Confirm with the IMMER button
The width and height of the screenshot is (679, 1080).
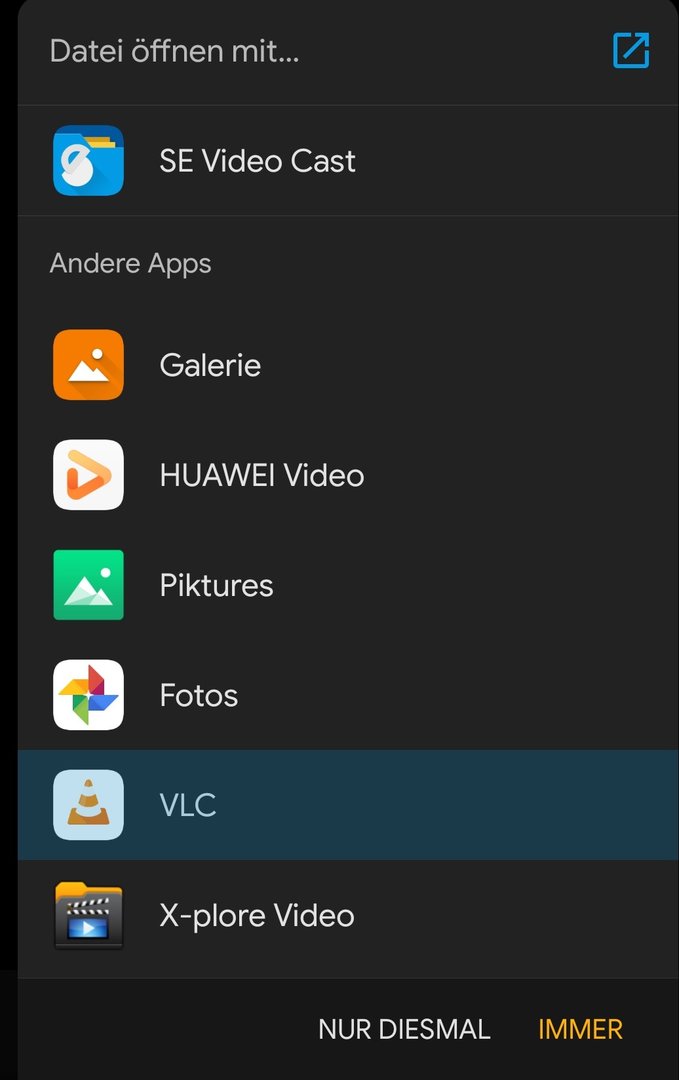coord(580,1029)
